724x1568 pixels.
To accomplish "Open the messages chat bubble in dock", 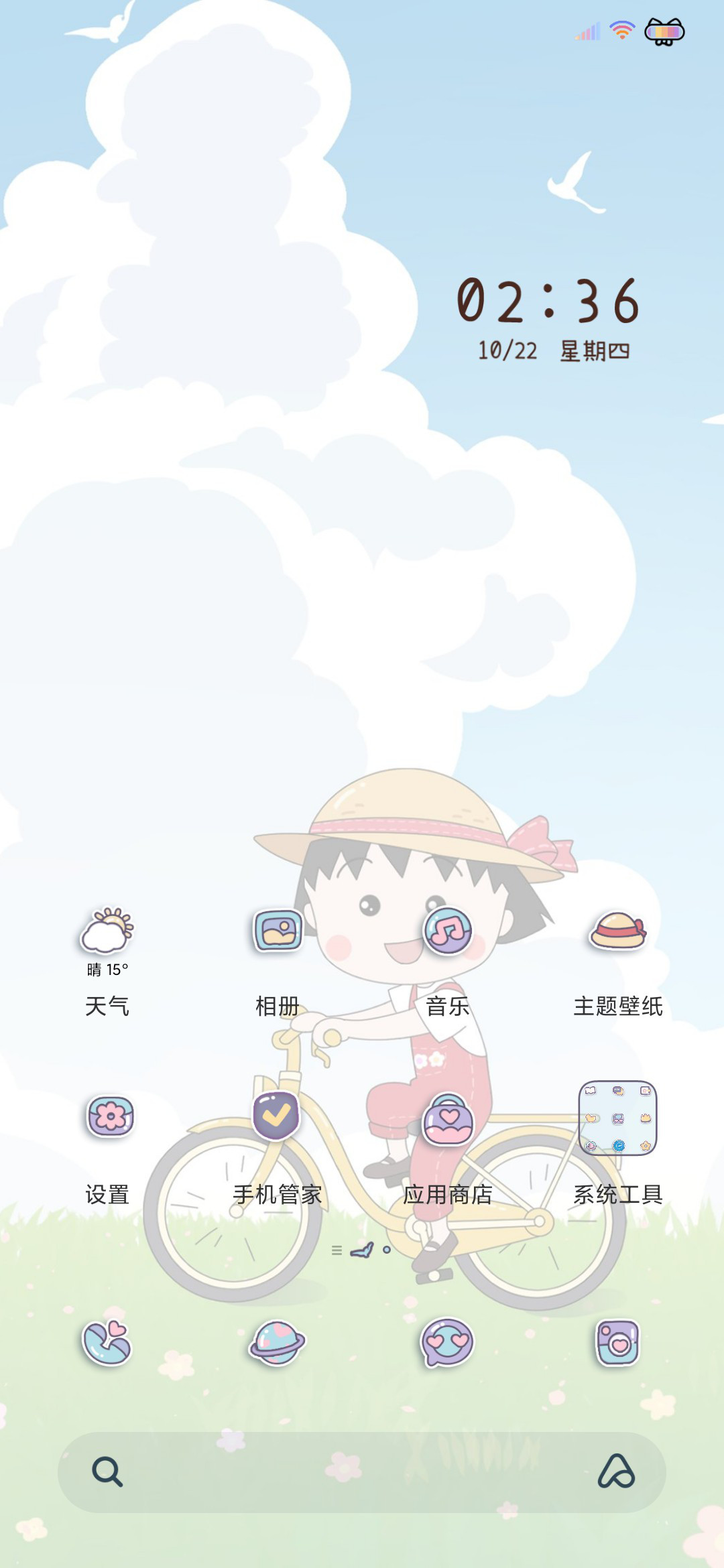I will click(x=447, y=1343).
